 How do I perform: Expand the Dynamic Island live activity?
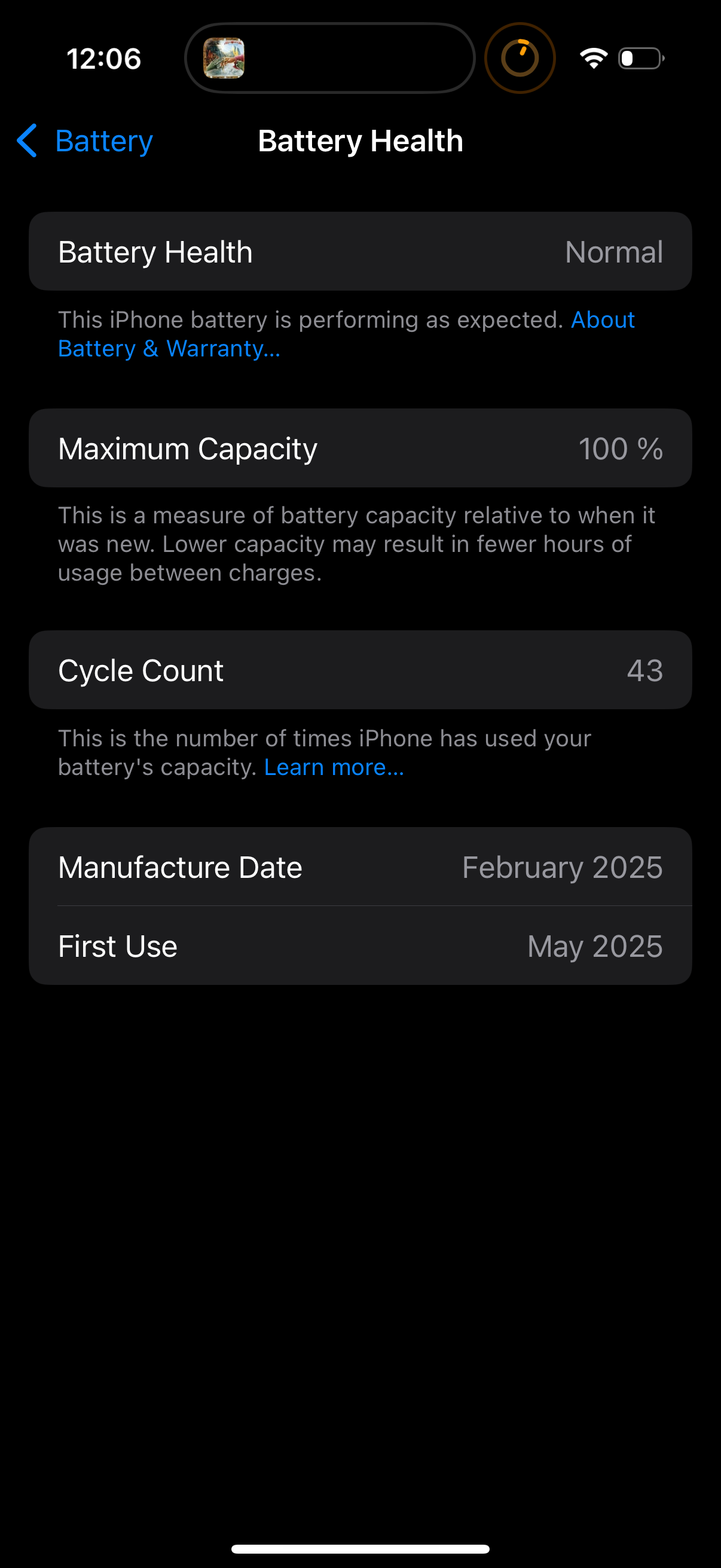point(329,59)
